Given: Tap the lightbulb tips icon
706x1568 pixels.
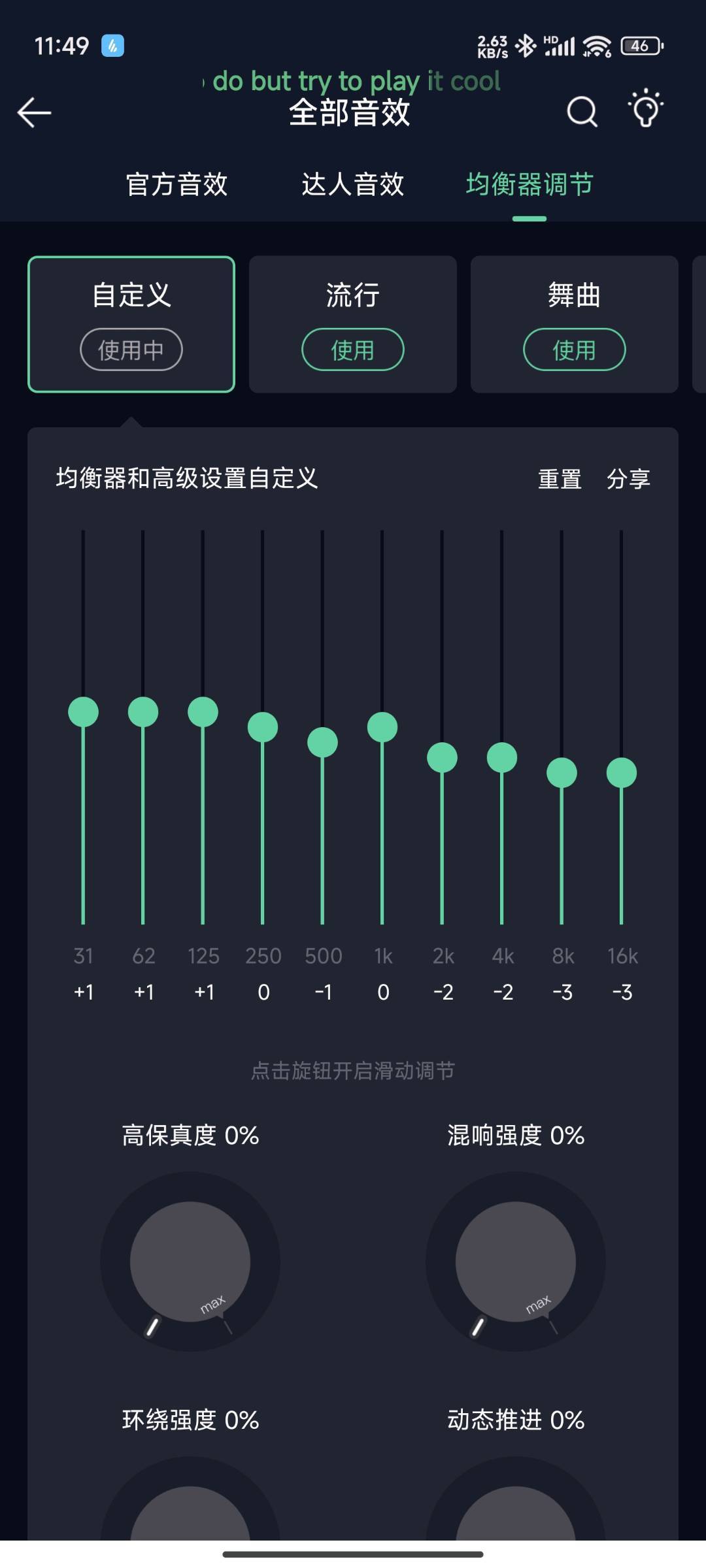Looking at the screenshot, I should [646, 108].
